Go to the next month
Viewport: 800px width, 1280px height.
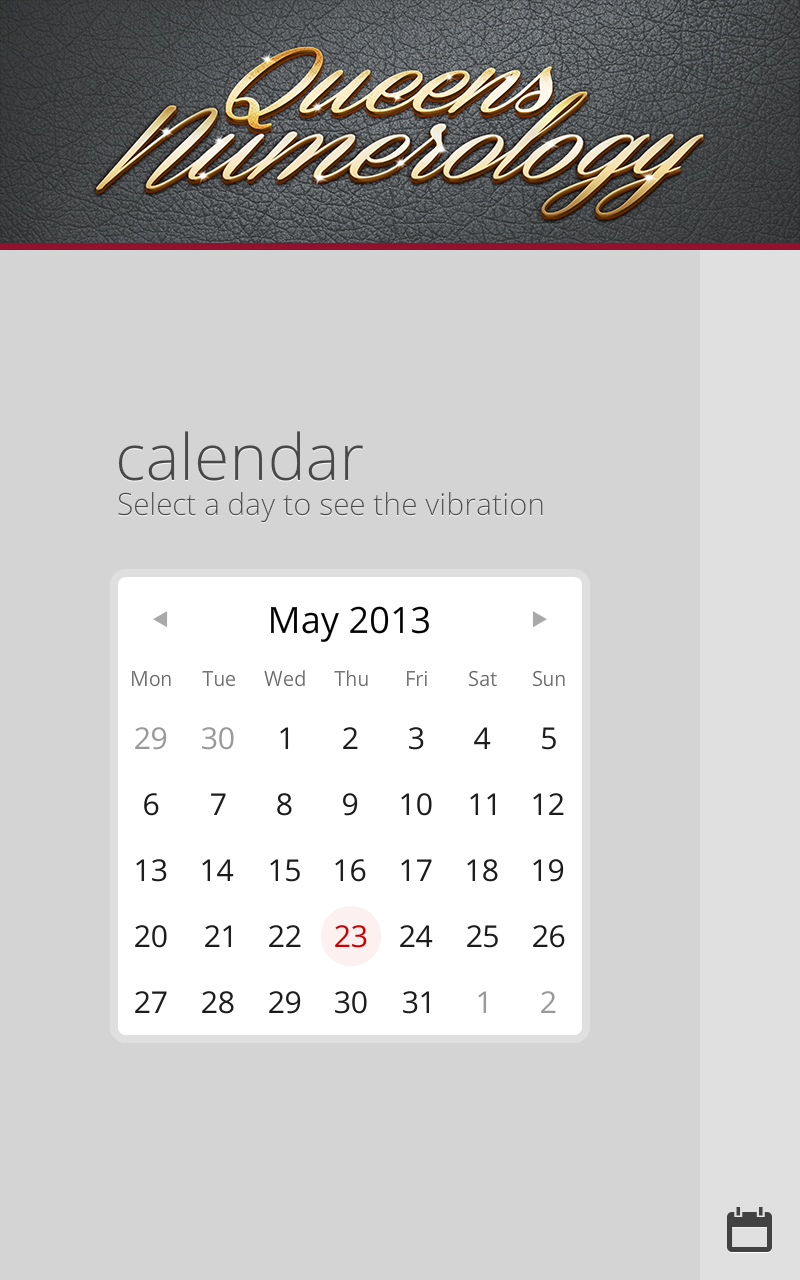click(539, 620)
